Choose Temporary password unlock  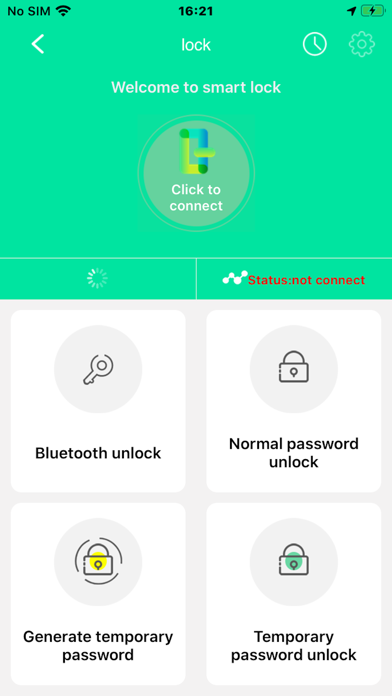pyautogui.click(x=294, y=594)
